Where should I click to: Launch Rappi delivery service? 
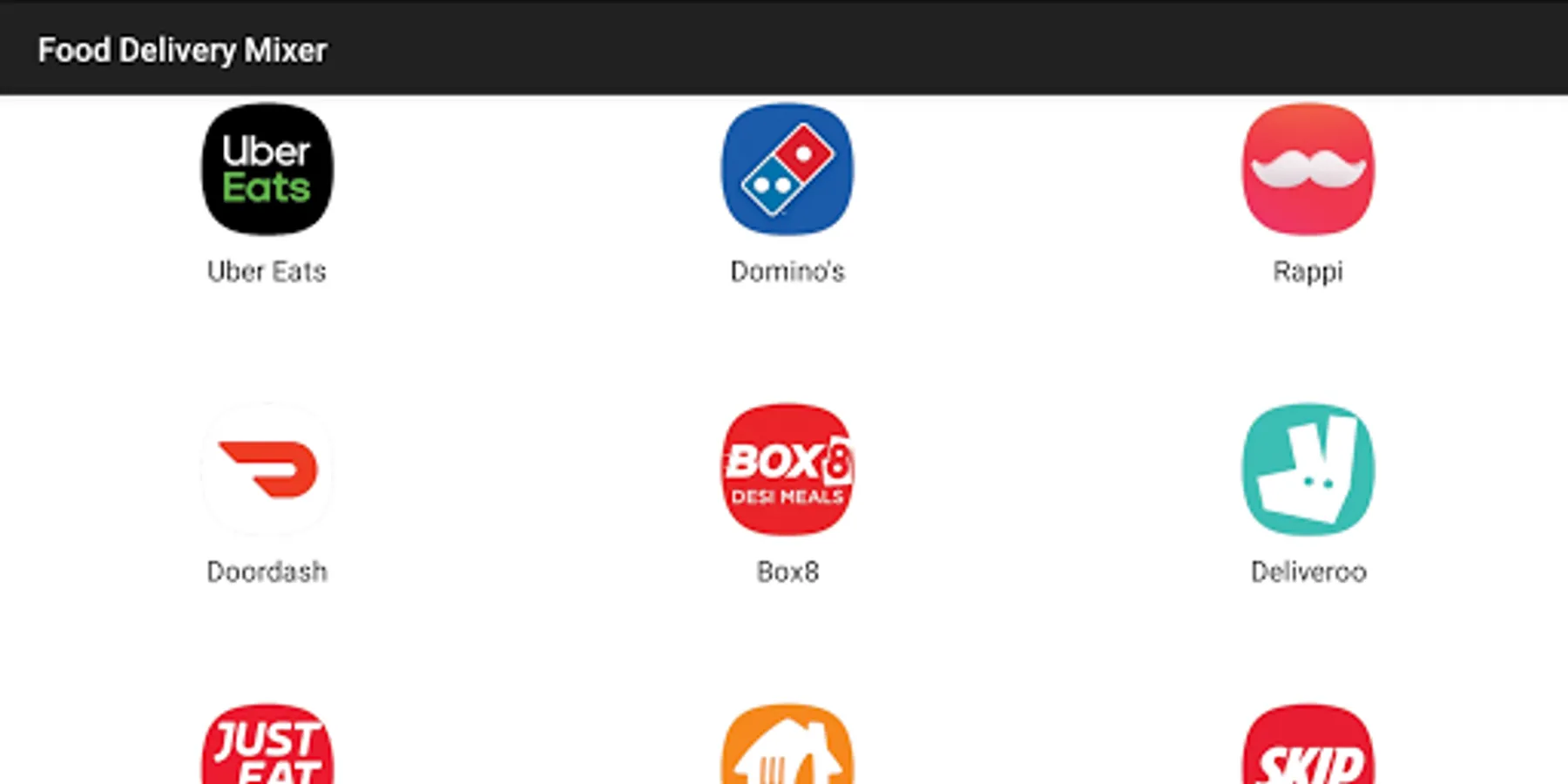(1308, 170)
